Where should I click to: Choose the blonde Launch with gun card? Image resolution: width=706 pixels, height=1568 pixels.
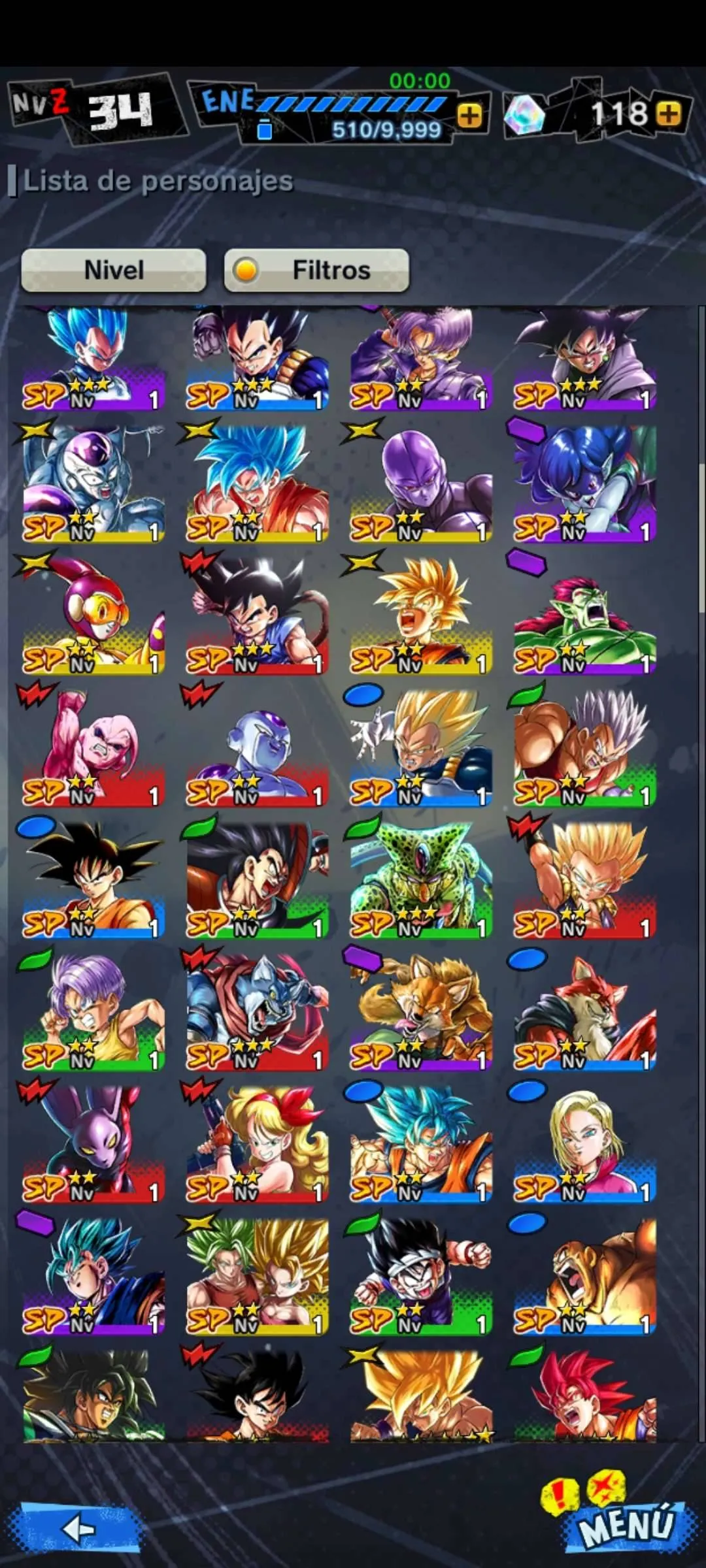(x=258, y=1144)
